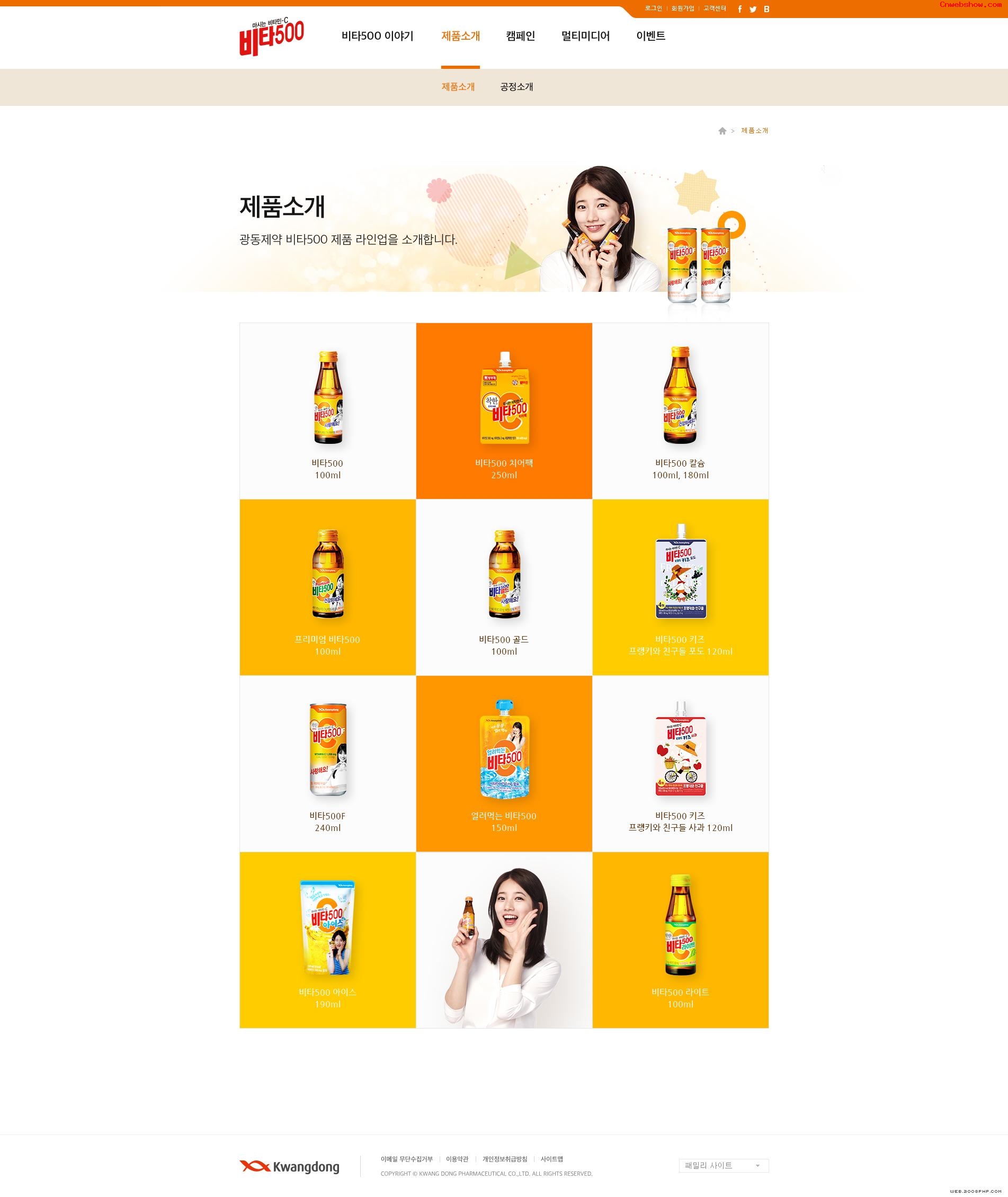Expand the 패밀리 사이트 dropdown
This screenshot has height=1197, width=1008.
pyautogui.click(x=723, y=1165)
